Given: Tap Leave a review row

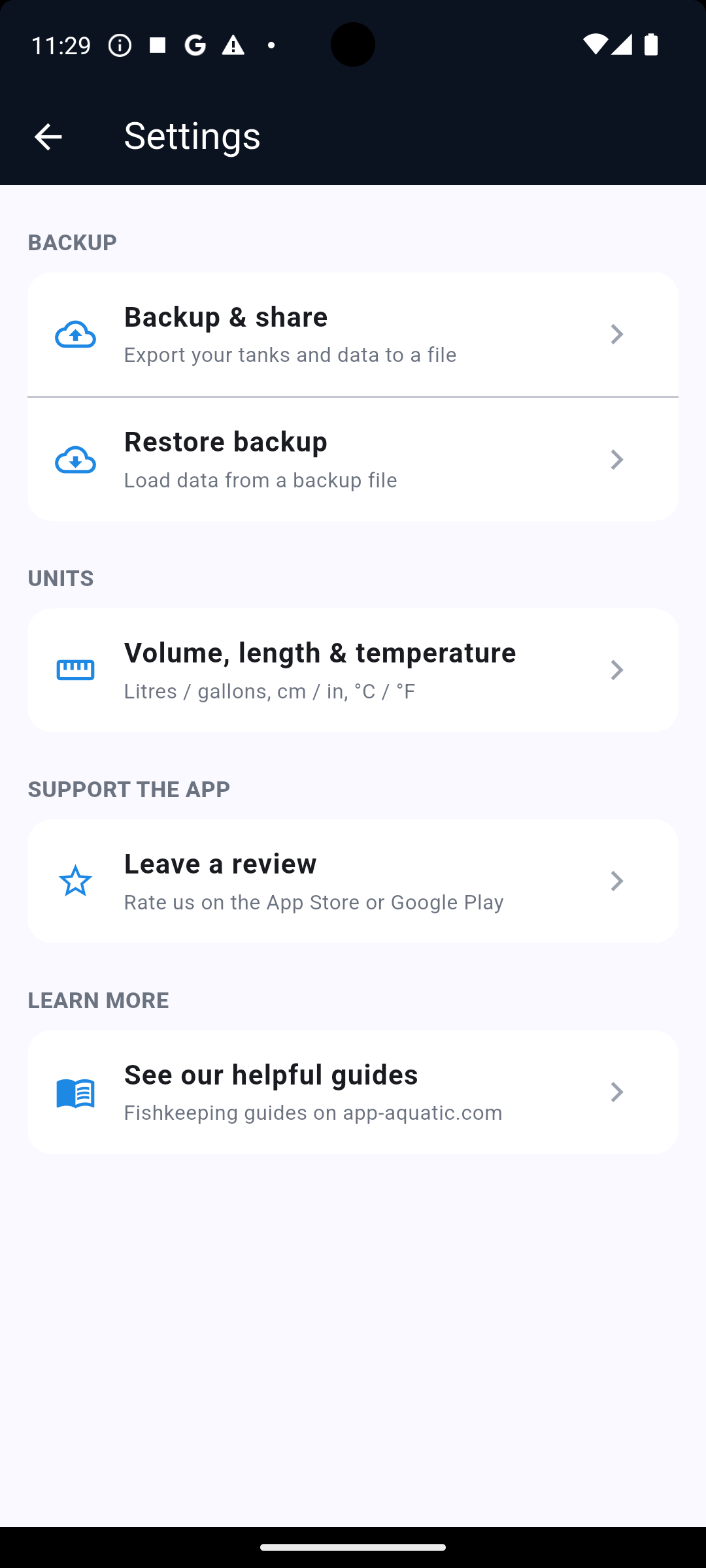Looking at the screenshot, I should [x=353, y=881].
